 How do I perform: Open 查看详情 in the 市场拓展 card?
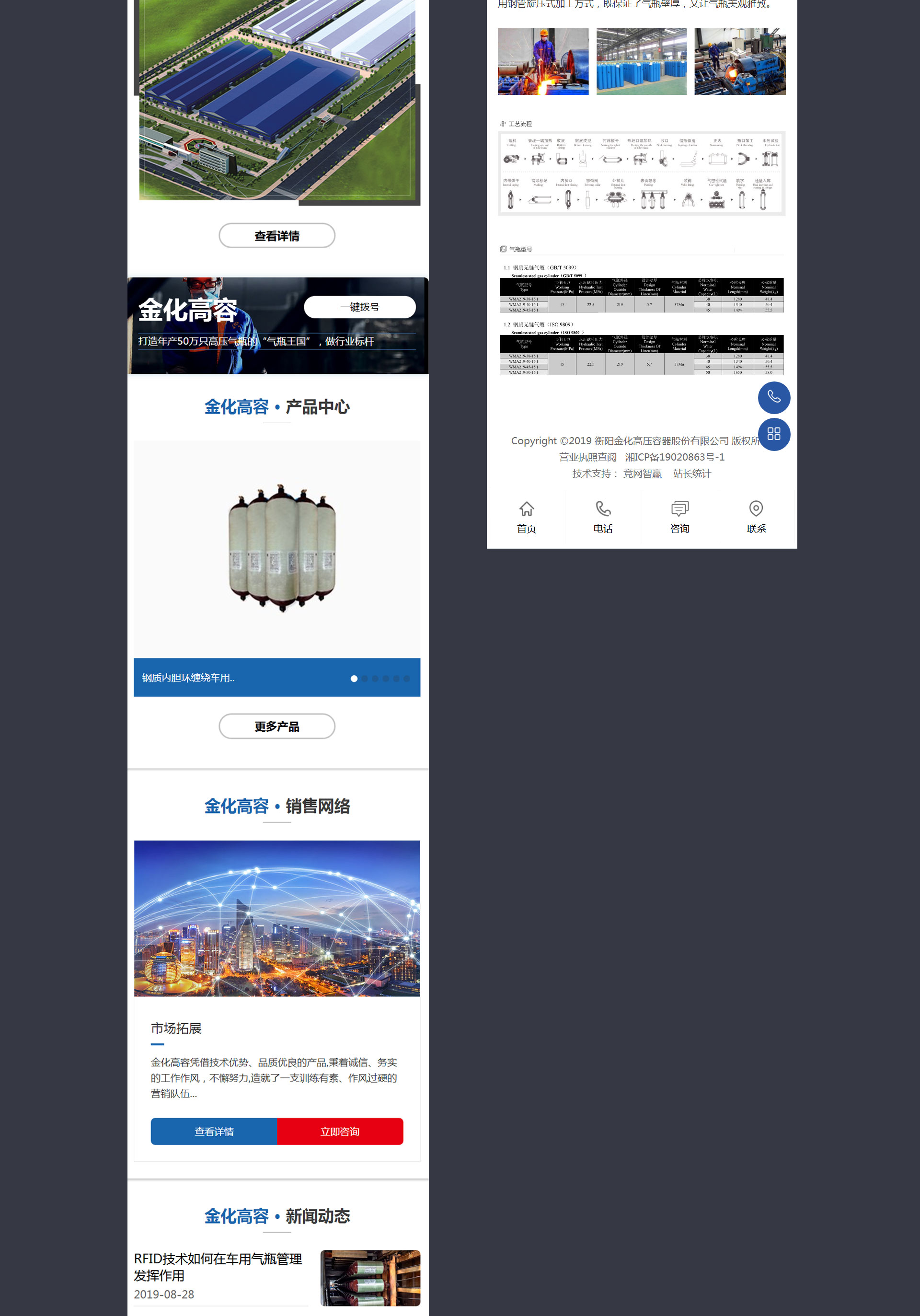[x=214, y=1131]
